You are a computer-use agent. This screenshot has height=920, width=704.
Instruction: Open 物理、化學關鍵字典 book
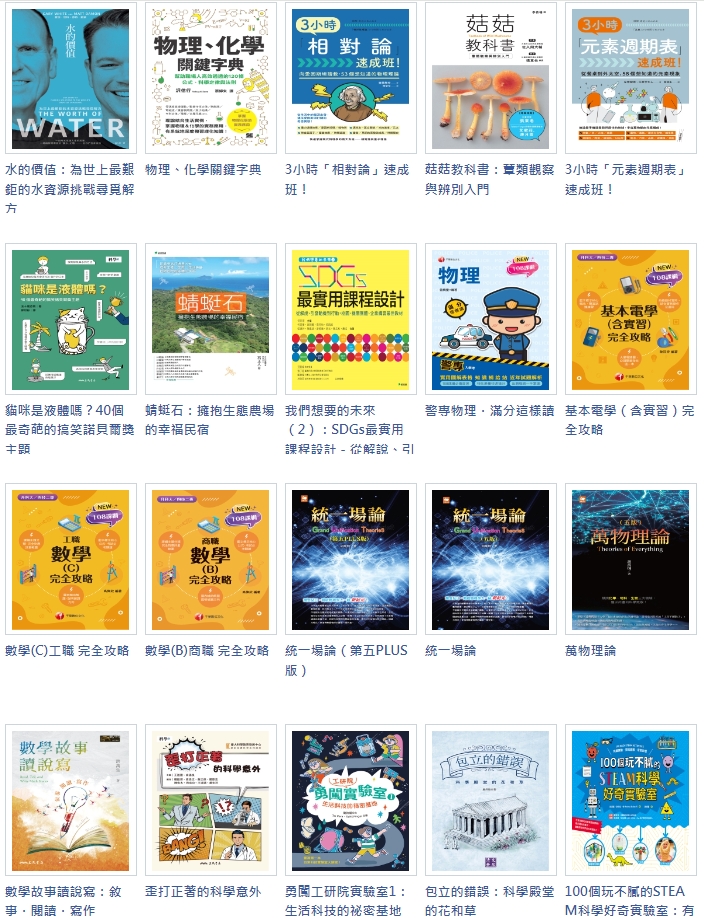(x=210, y=78)
